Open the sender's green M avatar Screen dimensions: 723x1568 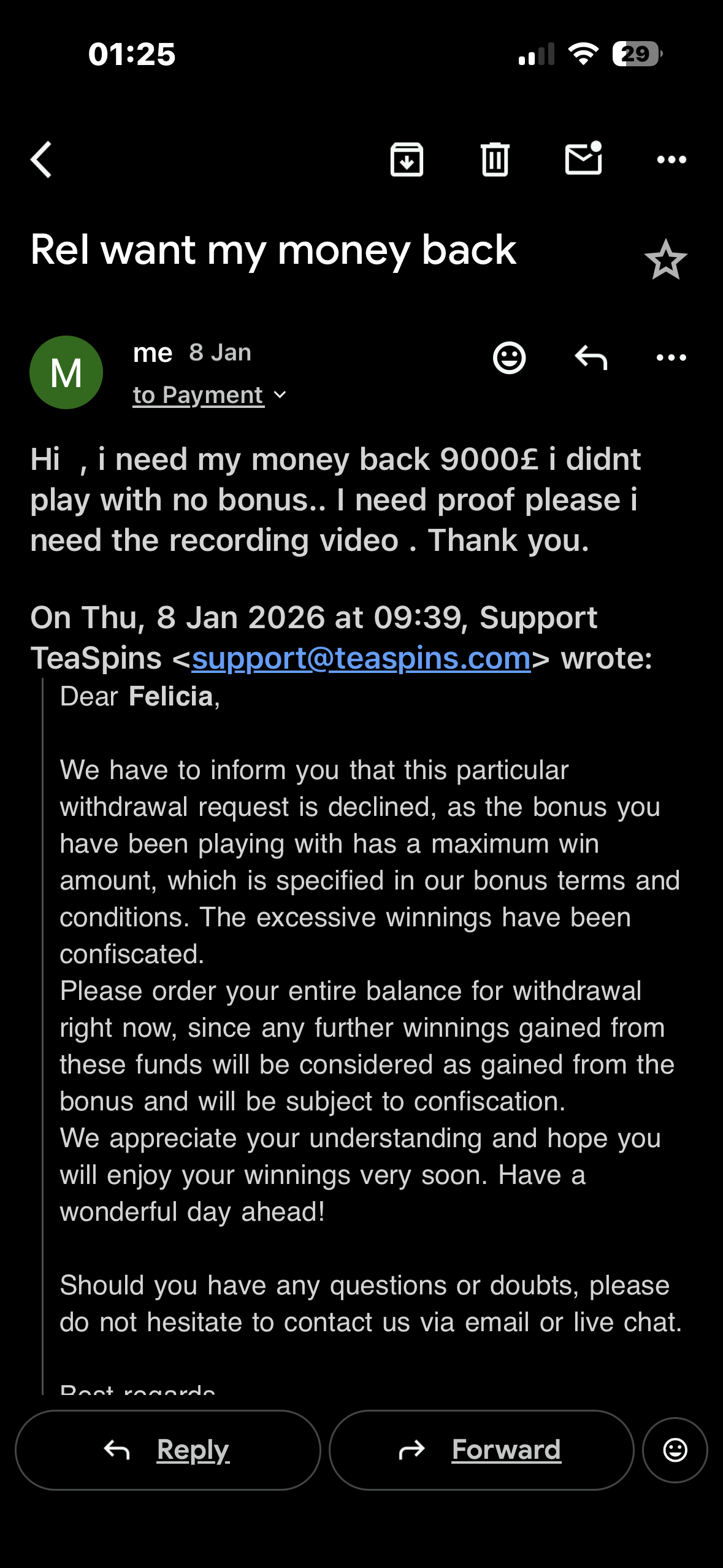(x=66, y=372)
